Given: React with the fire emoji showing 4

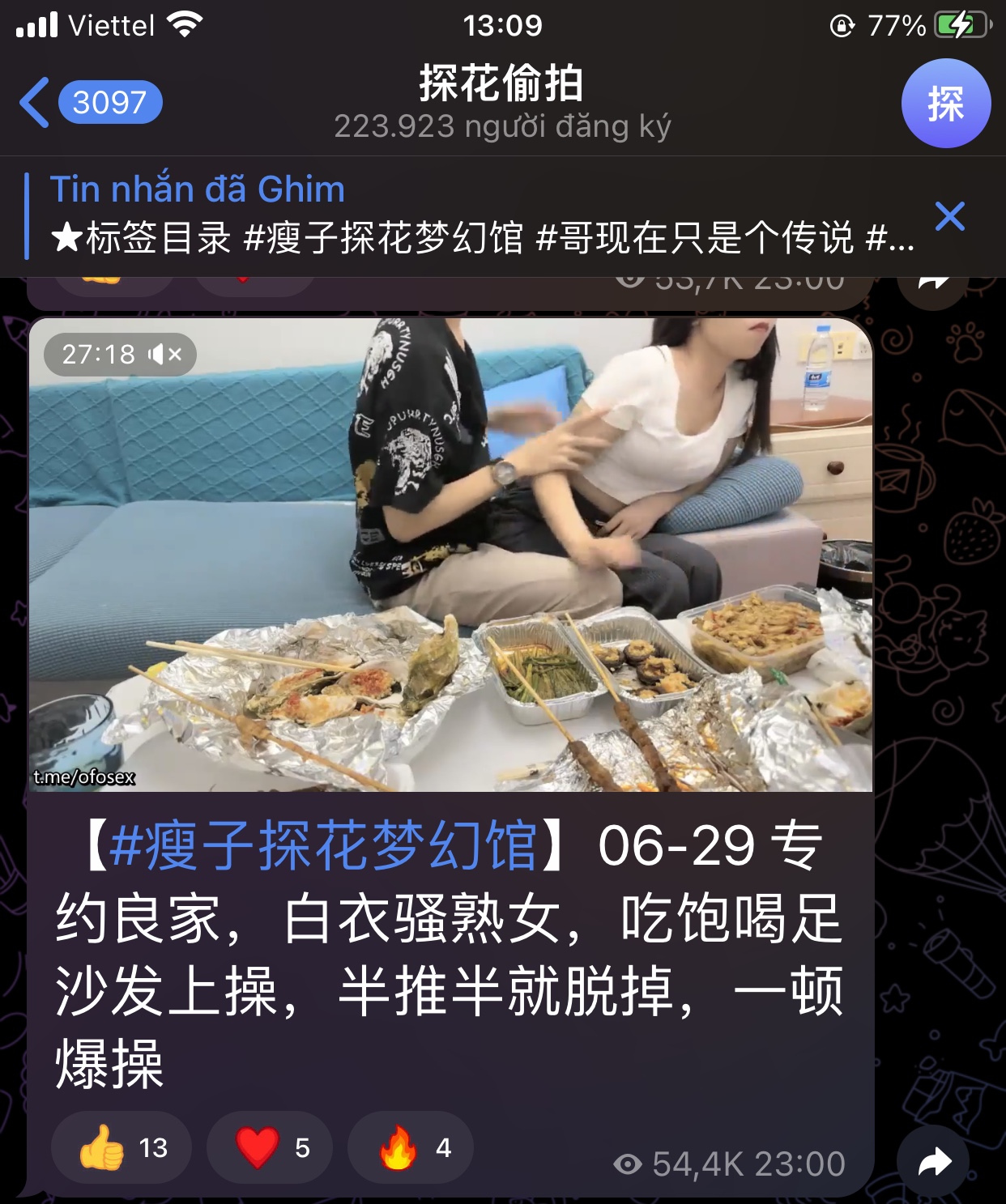Looking at the screenshot, I should click(x=411, y=1147).
